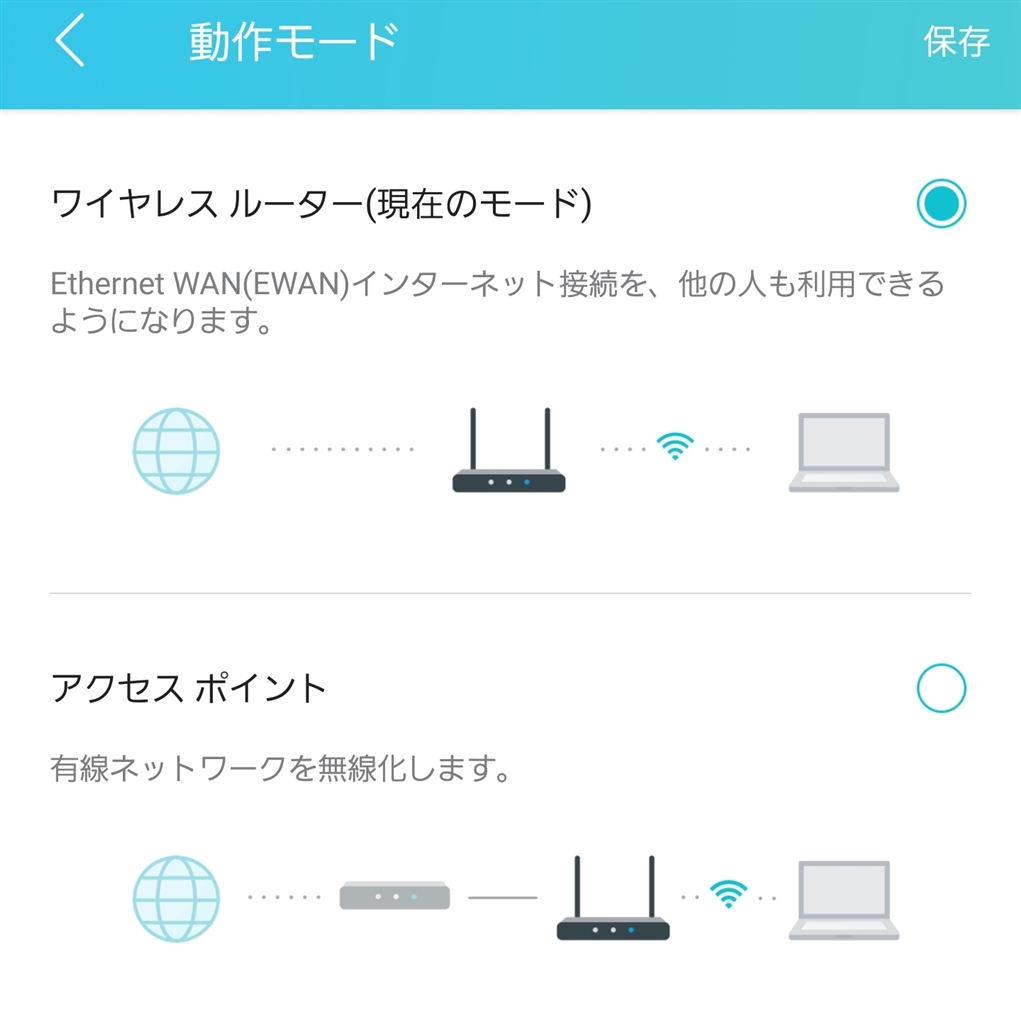Select the ワイヤレス ルーター radio button

coord(941,205)
